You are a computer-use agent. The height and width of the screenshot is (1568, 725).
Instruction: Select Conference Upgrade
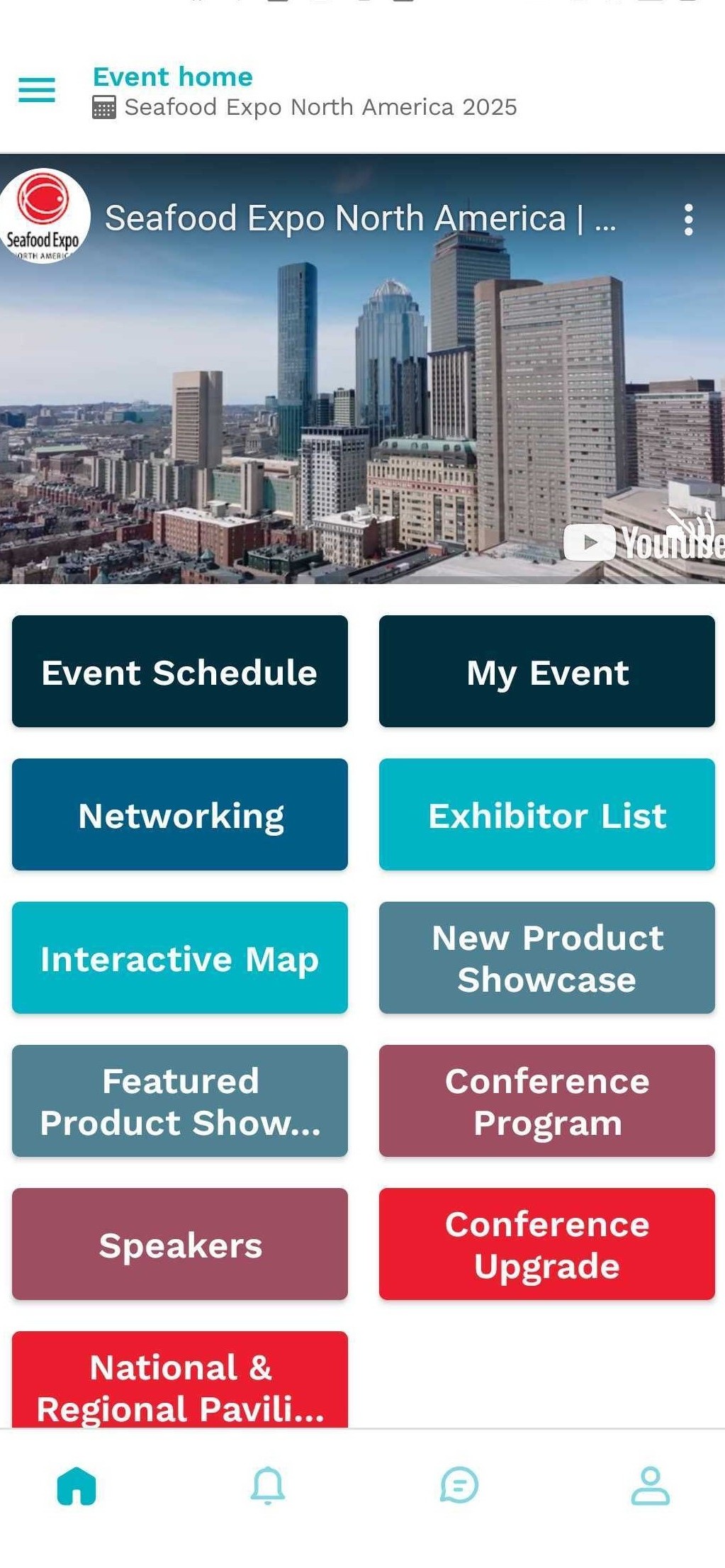click(x=546, y=1245)
